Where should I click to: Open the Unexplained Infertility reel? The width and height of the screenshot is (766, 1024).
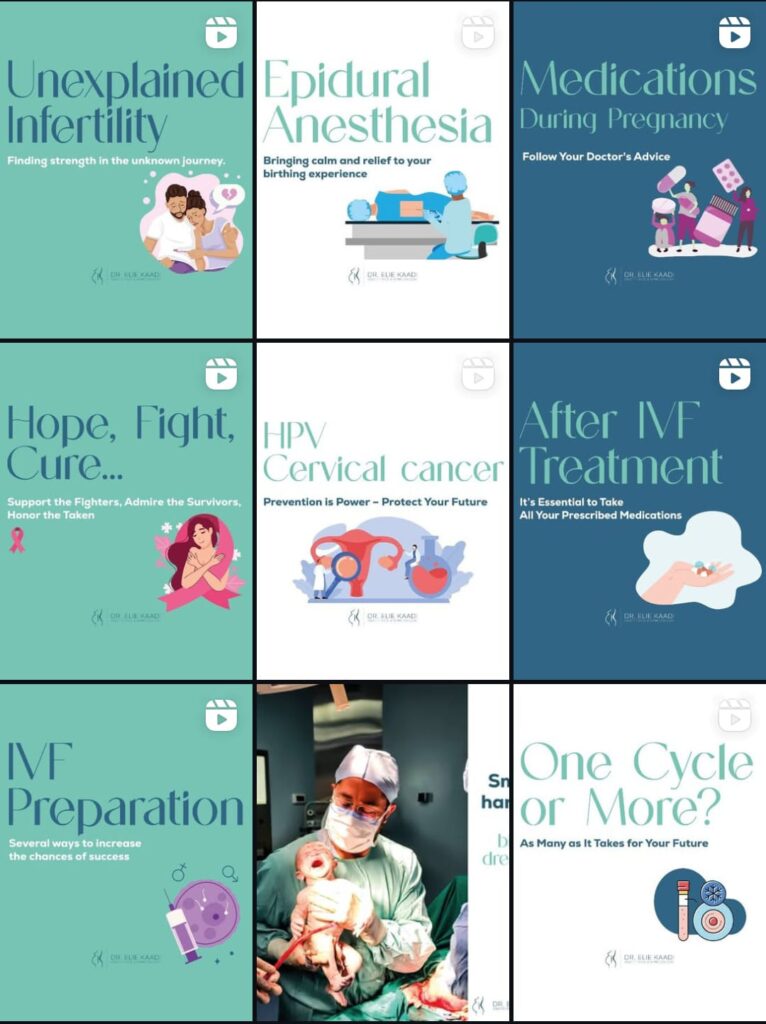click(126, 170)
